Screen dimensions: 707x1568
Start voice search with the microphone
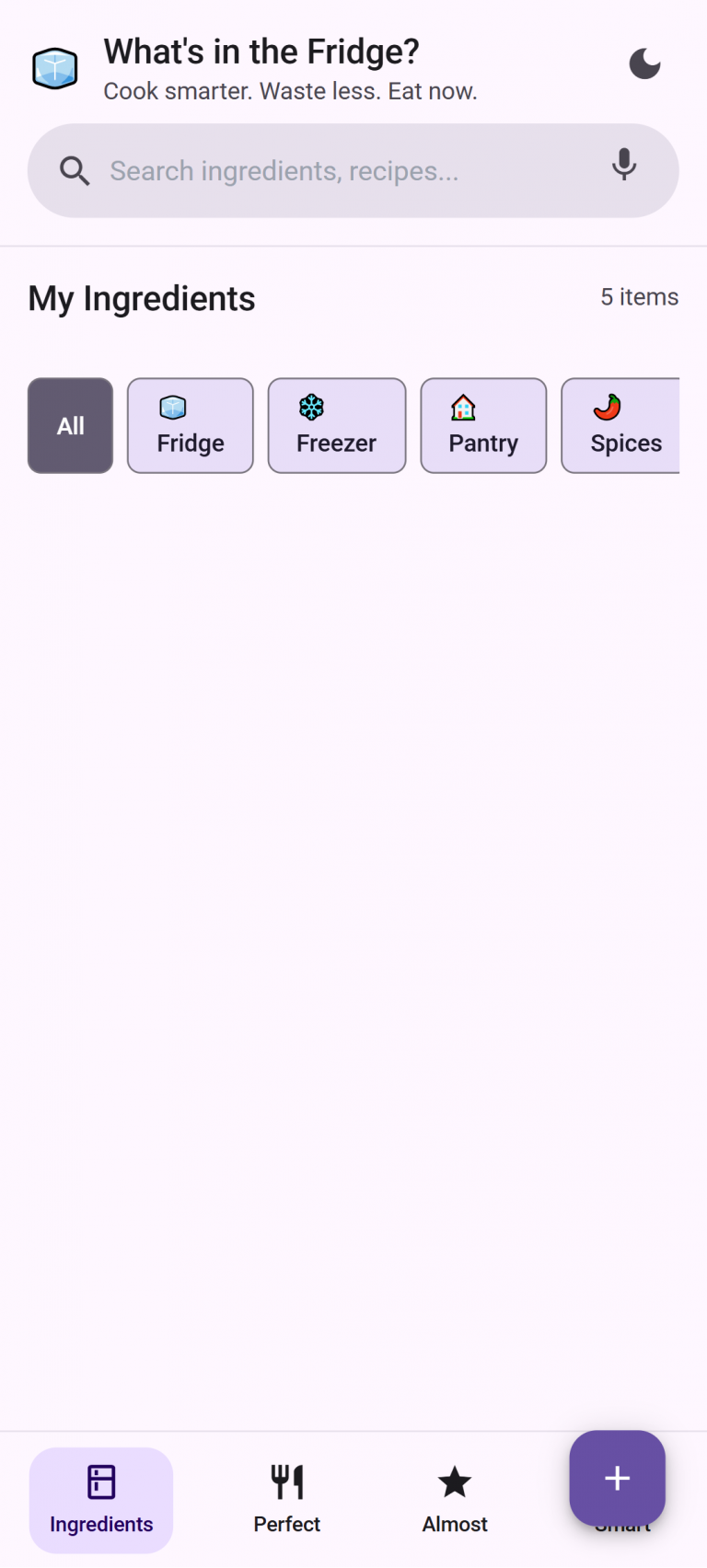(624, 166)
